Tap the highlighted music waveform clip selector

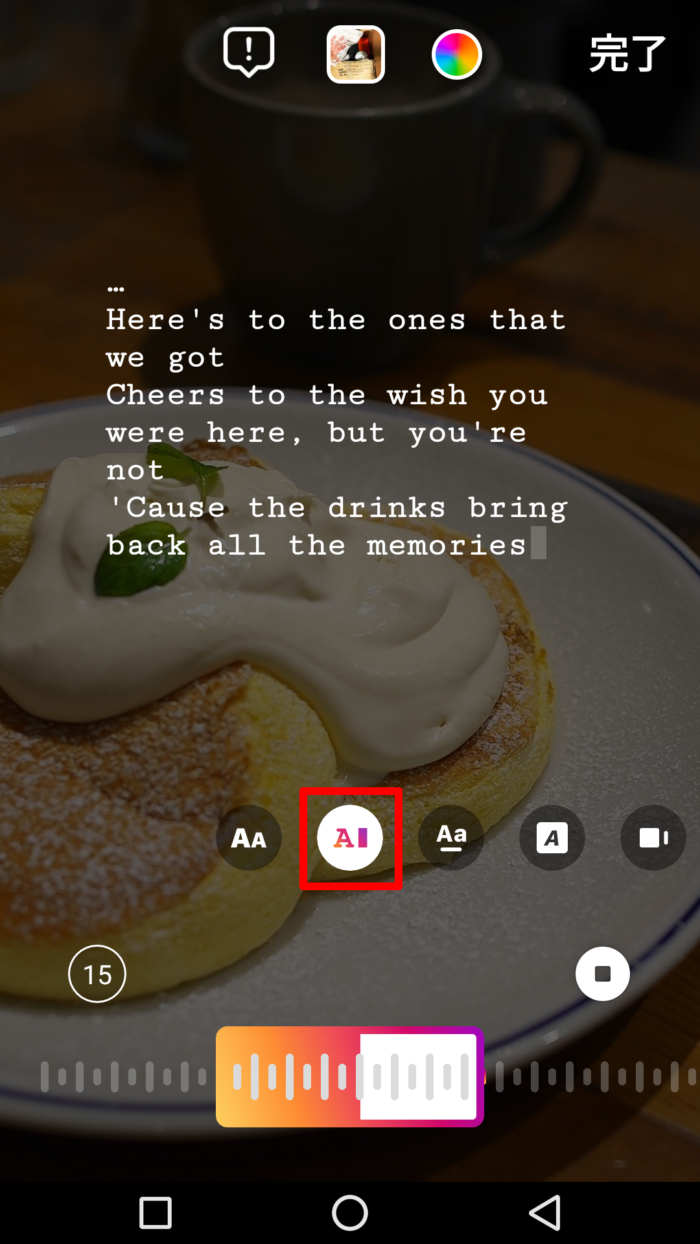(349, 1077)
